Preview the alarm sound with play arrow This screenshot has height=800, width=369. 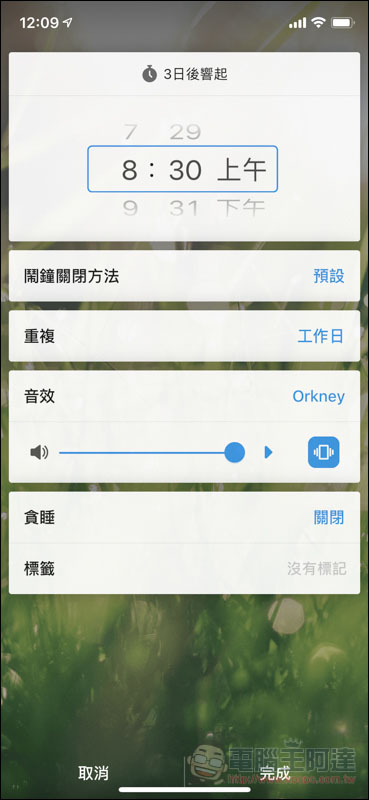[268, 452]
